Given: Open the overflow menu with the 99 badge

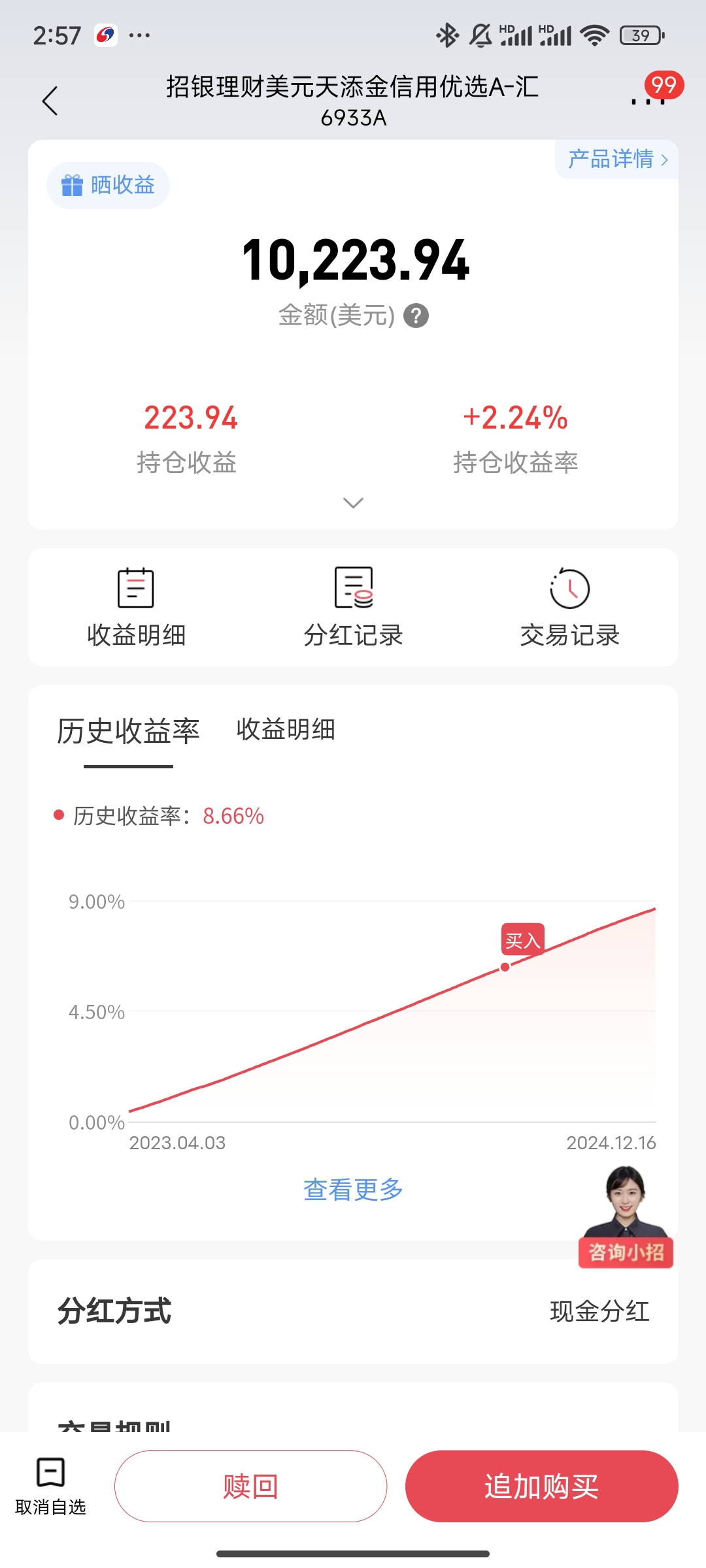Looking at the screenshot, I should [648, 99].
